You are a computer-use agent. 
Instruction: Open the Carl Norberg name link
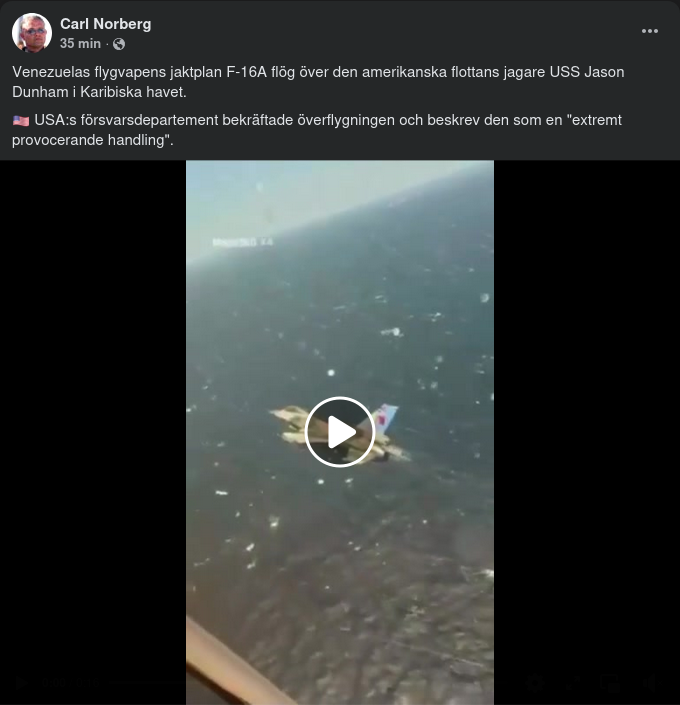[105, 23]
